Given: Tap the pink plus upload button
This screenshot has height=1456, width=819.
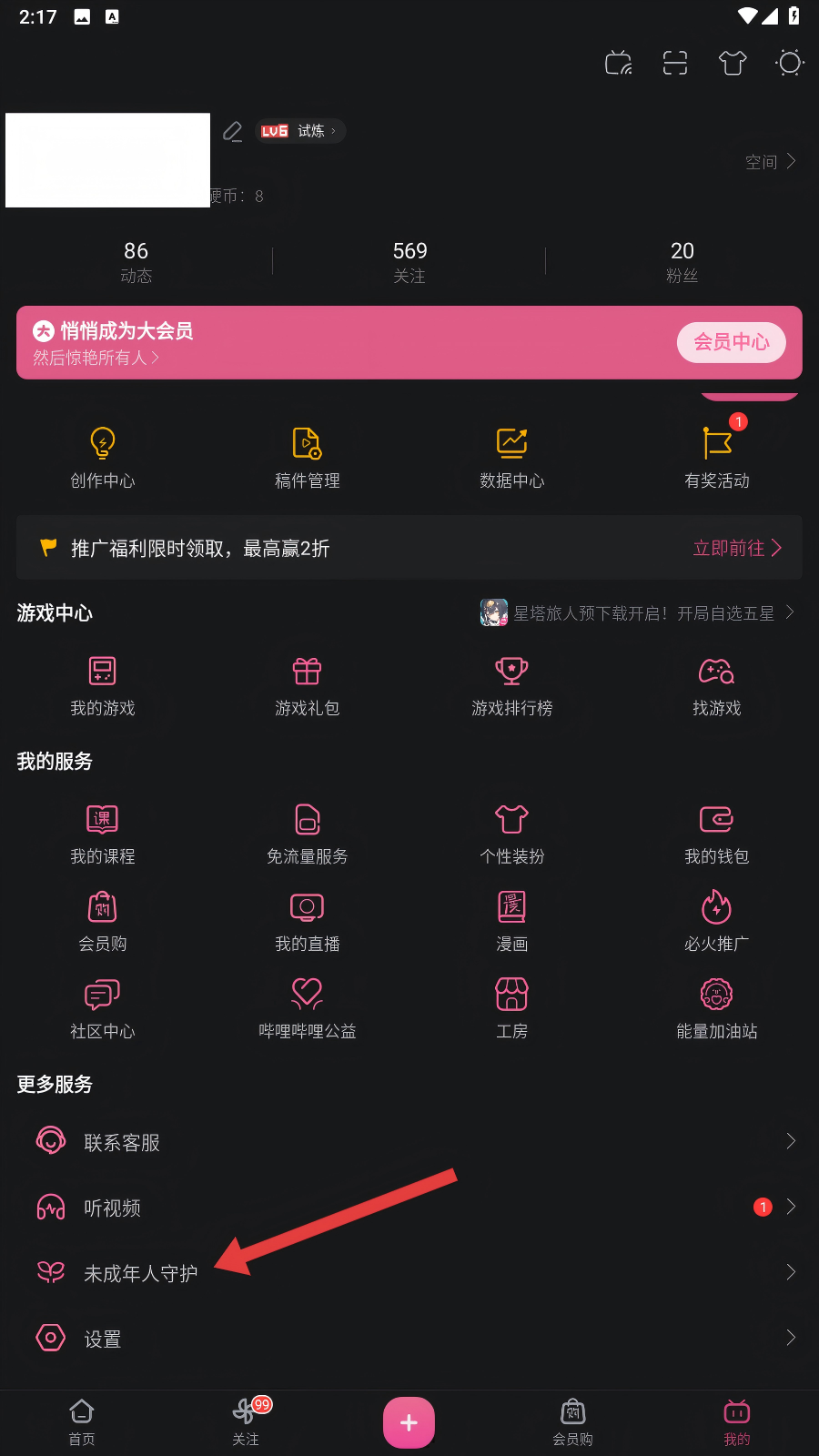Looking at the screenshot, I should [409, 1422].
